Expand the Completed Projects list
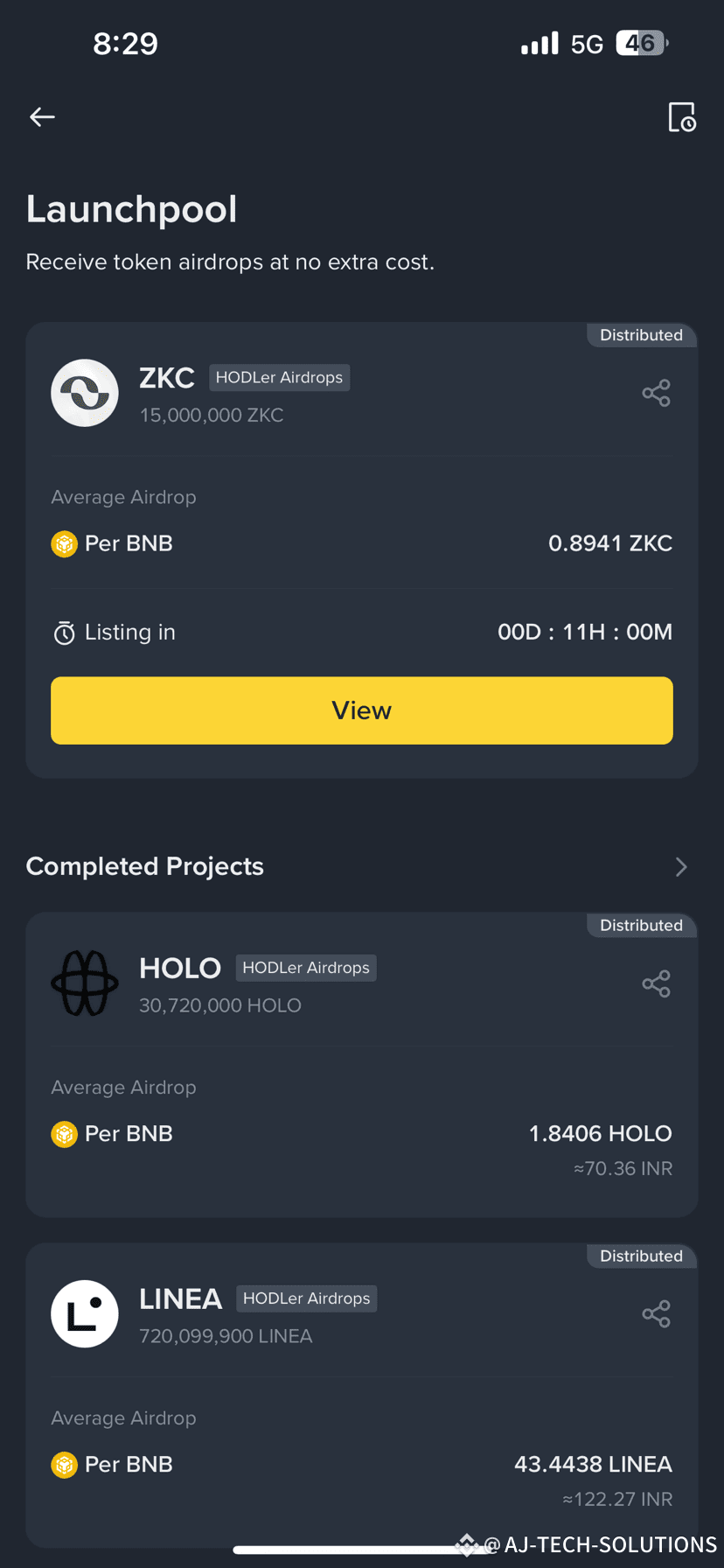The width and height of the screenshot is (724, 1568). pos(680,866)
